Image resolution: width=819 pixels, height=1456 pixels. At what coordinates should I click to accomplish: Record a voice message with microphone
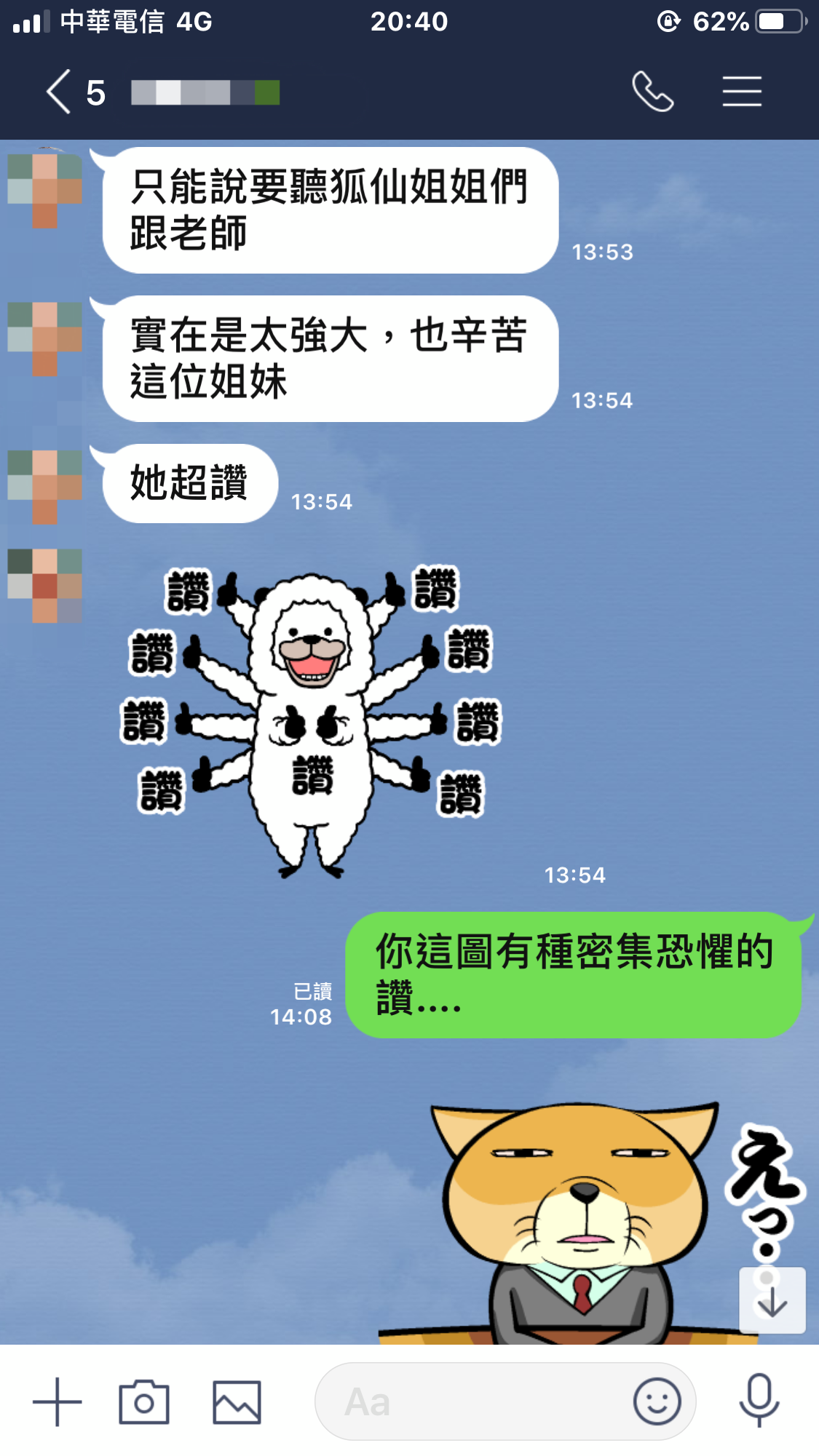pyautogui.click(x=759, y=1401)
